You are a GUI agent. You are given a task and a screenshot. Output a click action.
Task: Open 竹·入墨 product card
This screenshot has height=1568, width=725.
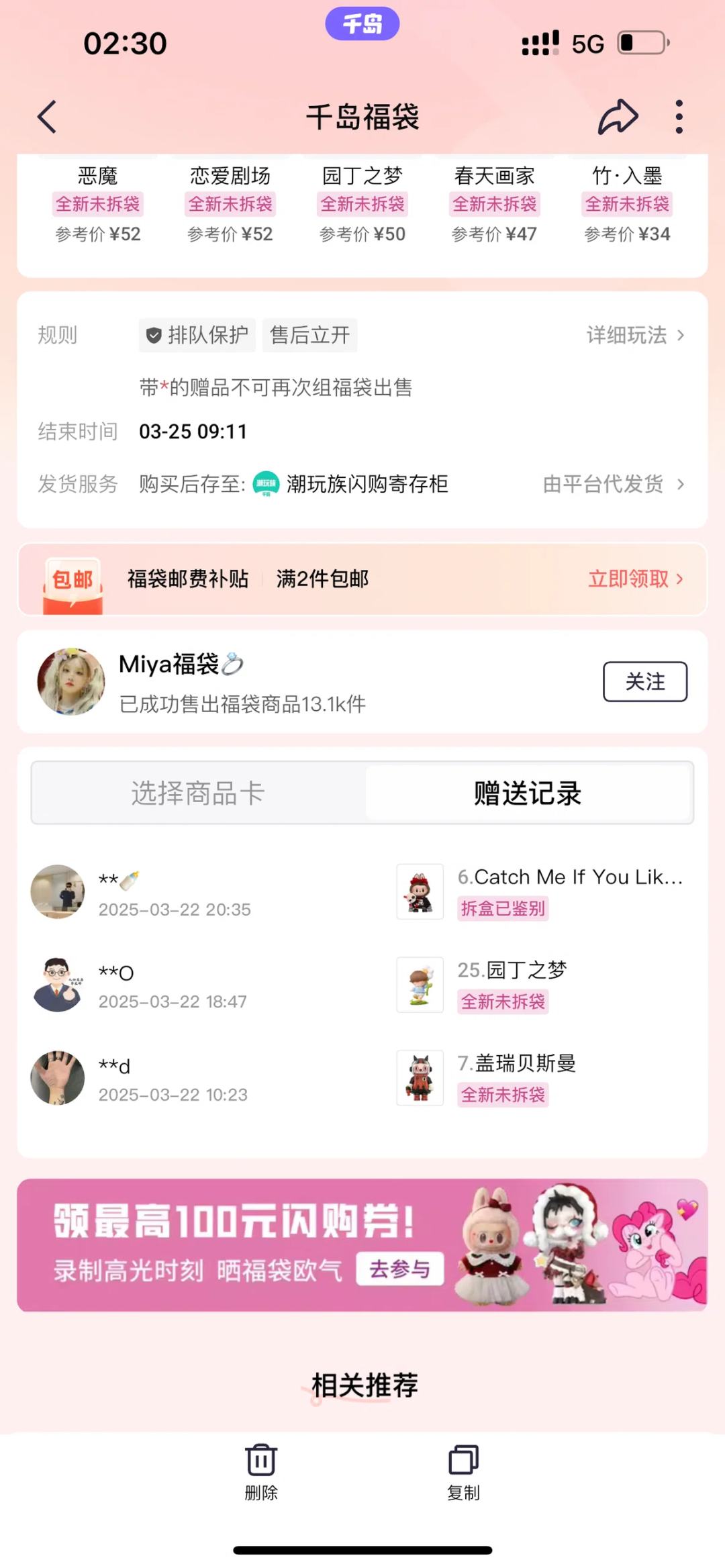pyautogui.click(x=627, y=201)
